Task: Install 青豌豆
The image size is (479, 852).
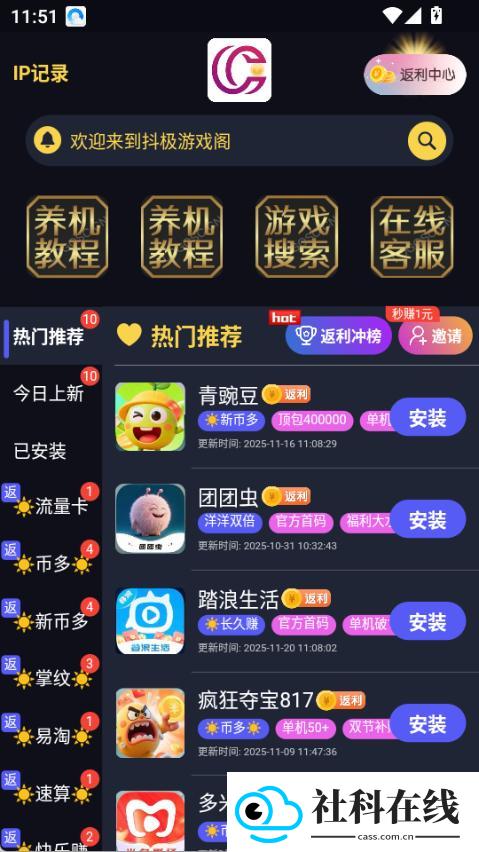Action: click(428, 417)
